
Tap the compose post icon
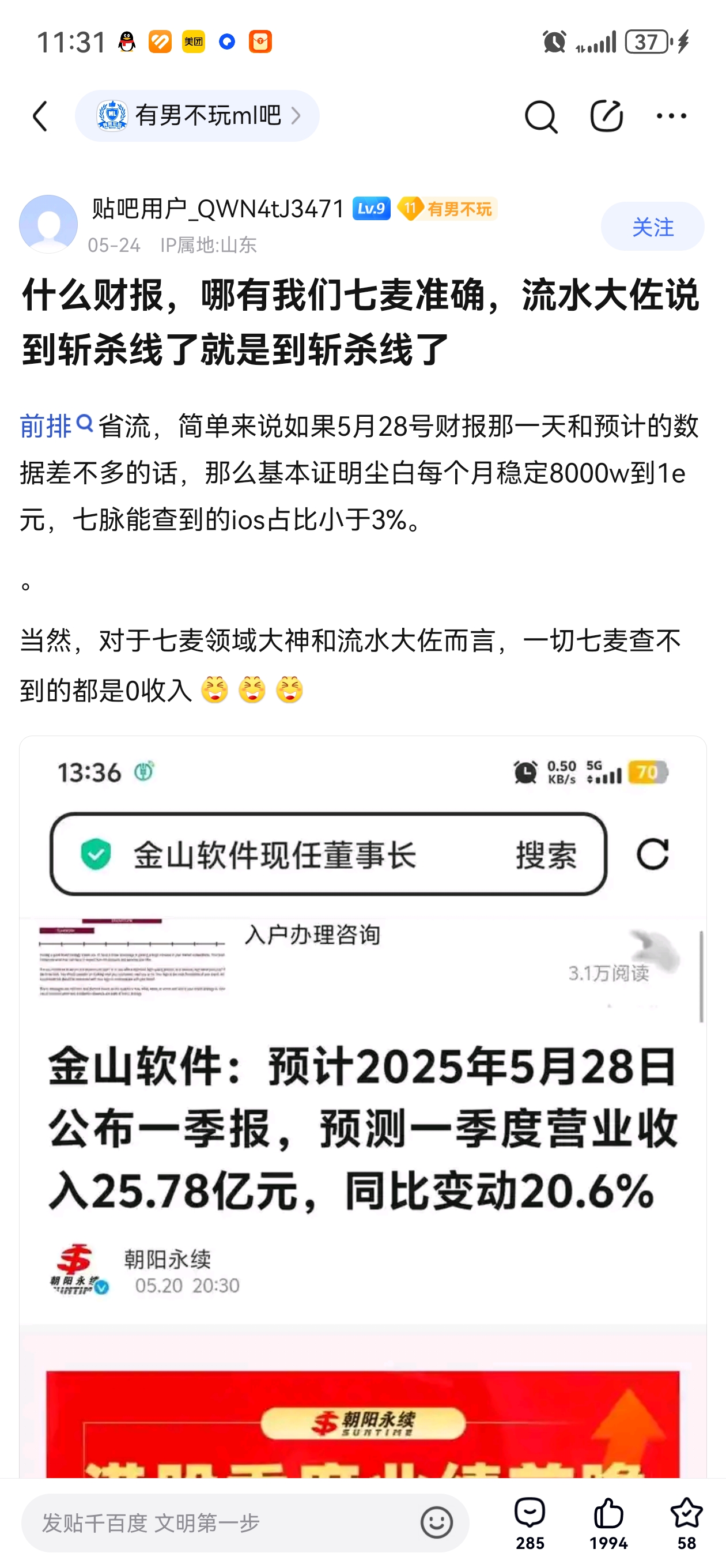[x=606, y=116]
